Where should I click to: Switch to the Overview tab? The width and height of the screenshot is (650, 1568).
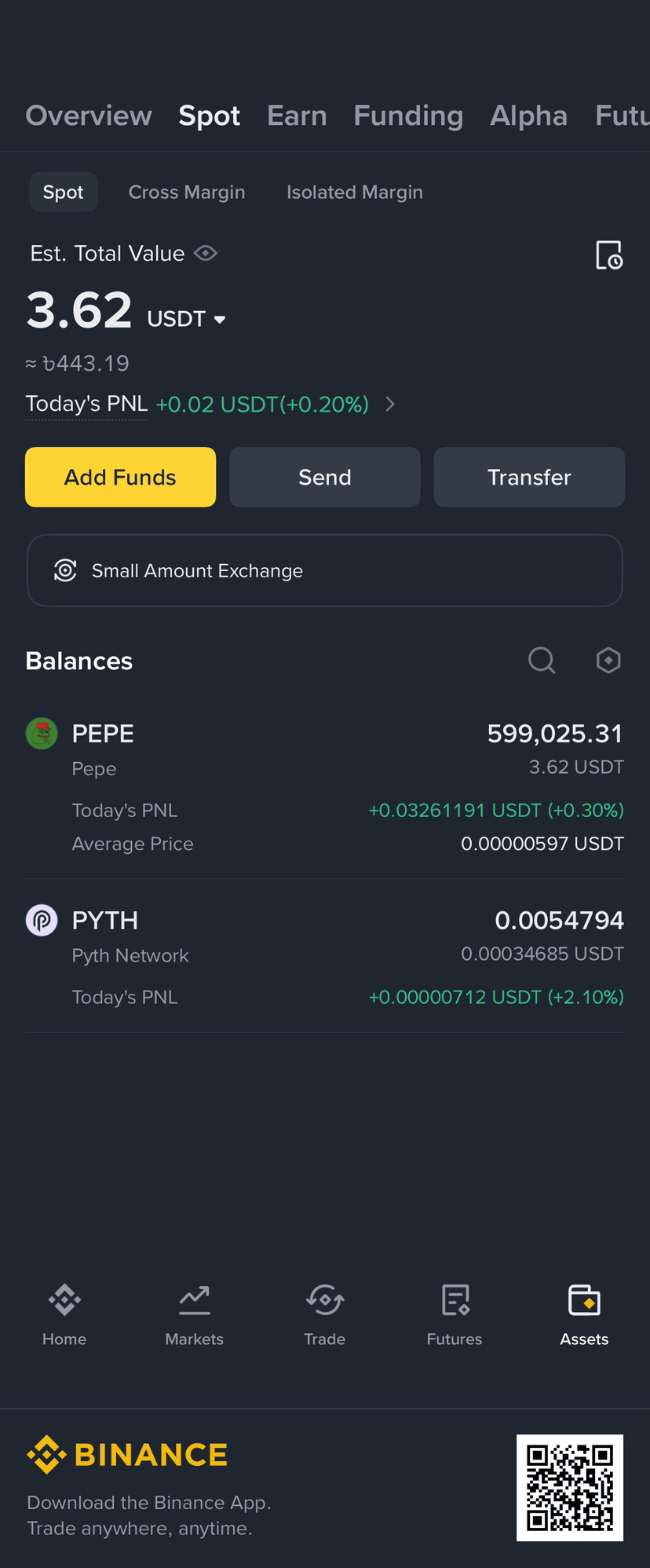(x=89, y=115)
